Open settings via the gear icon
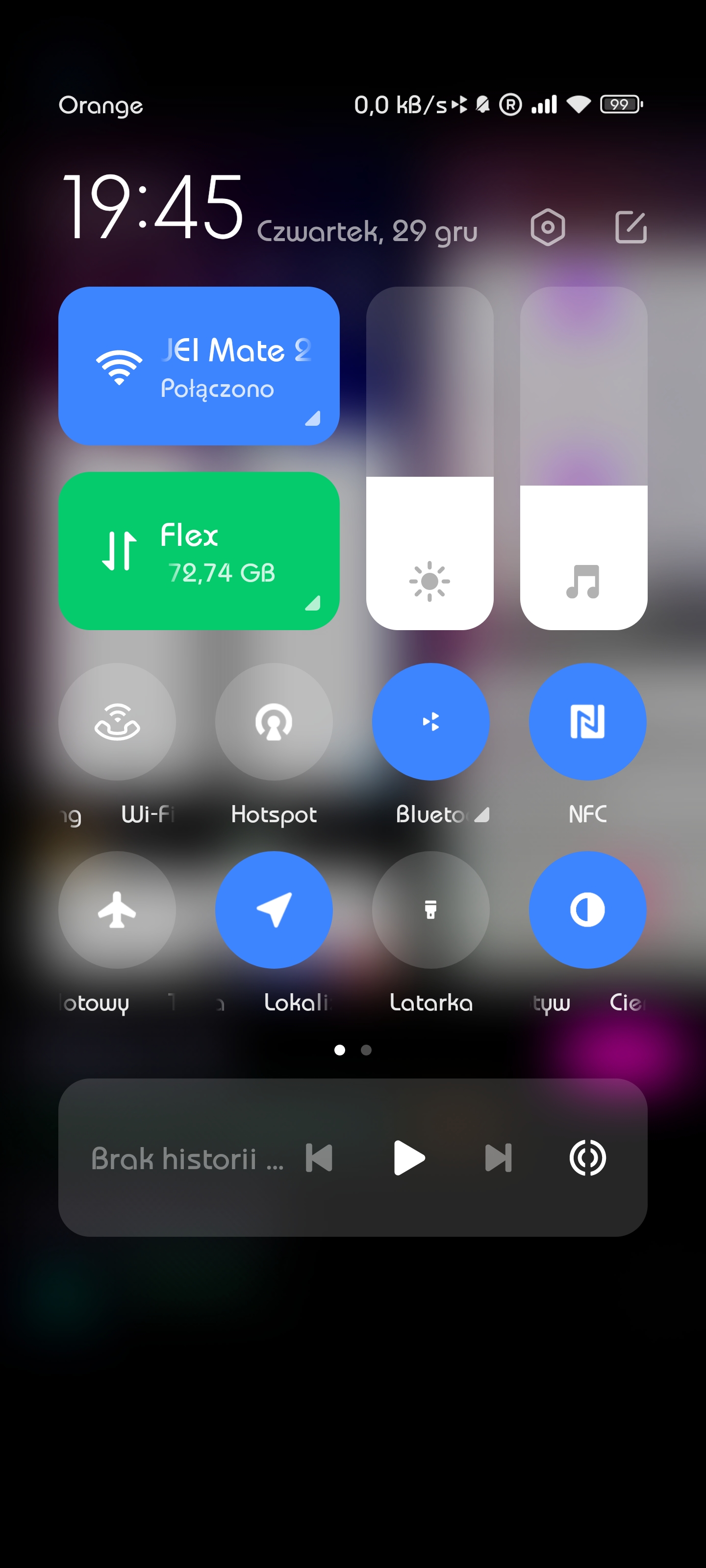This screenshot has width=706, height=1568. coord(548,228)
